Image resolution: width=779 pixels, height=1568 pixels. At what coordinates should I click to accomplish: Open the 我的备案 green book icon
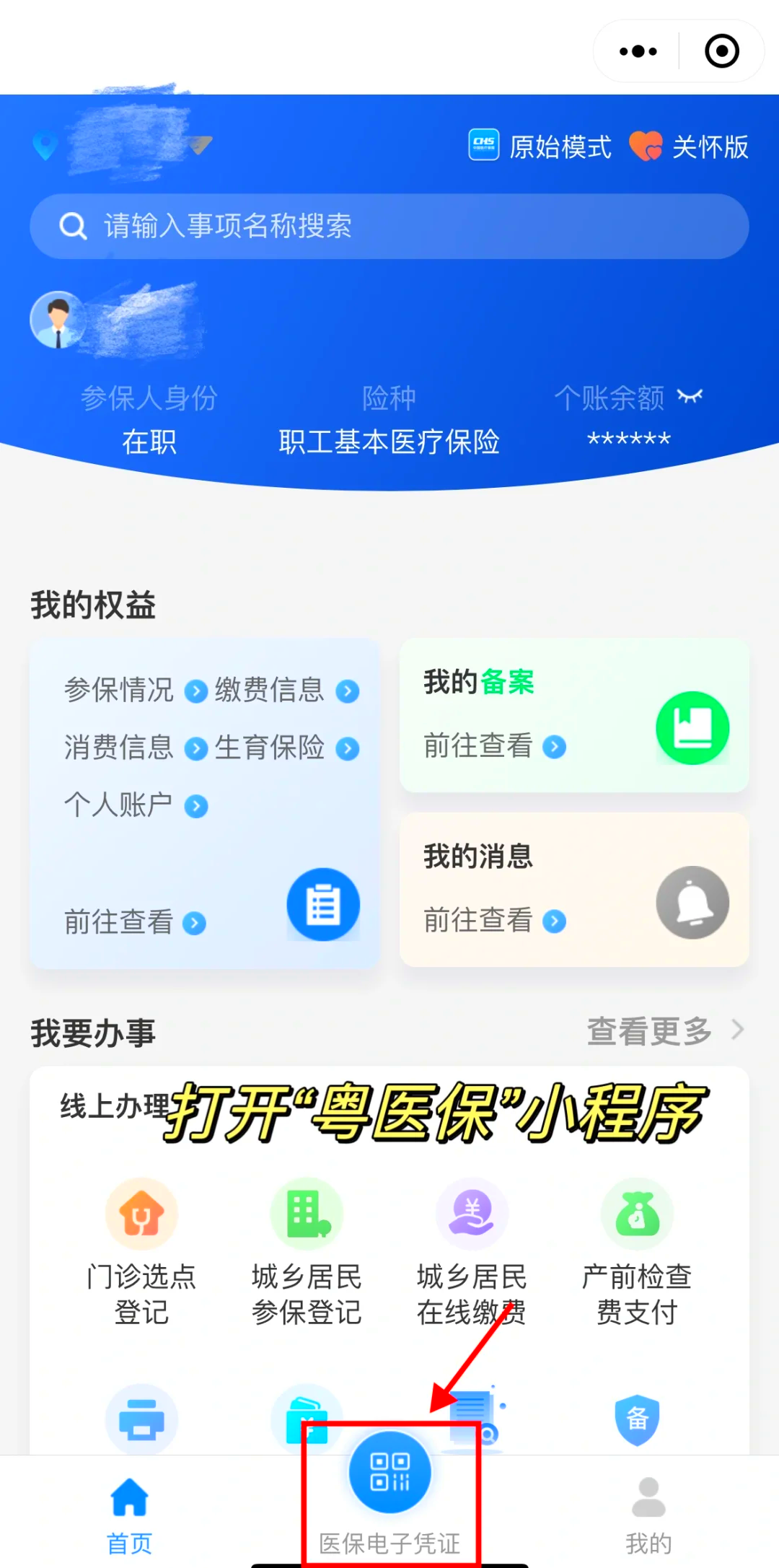click(692, 727)
